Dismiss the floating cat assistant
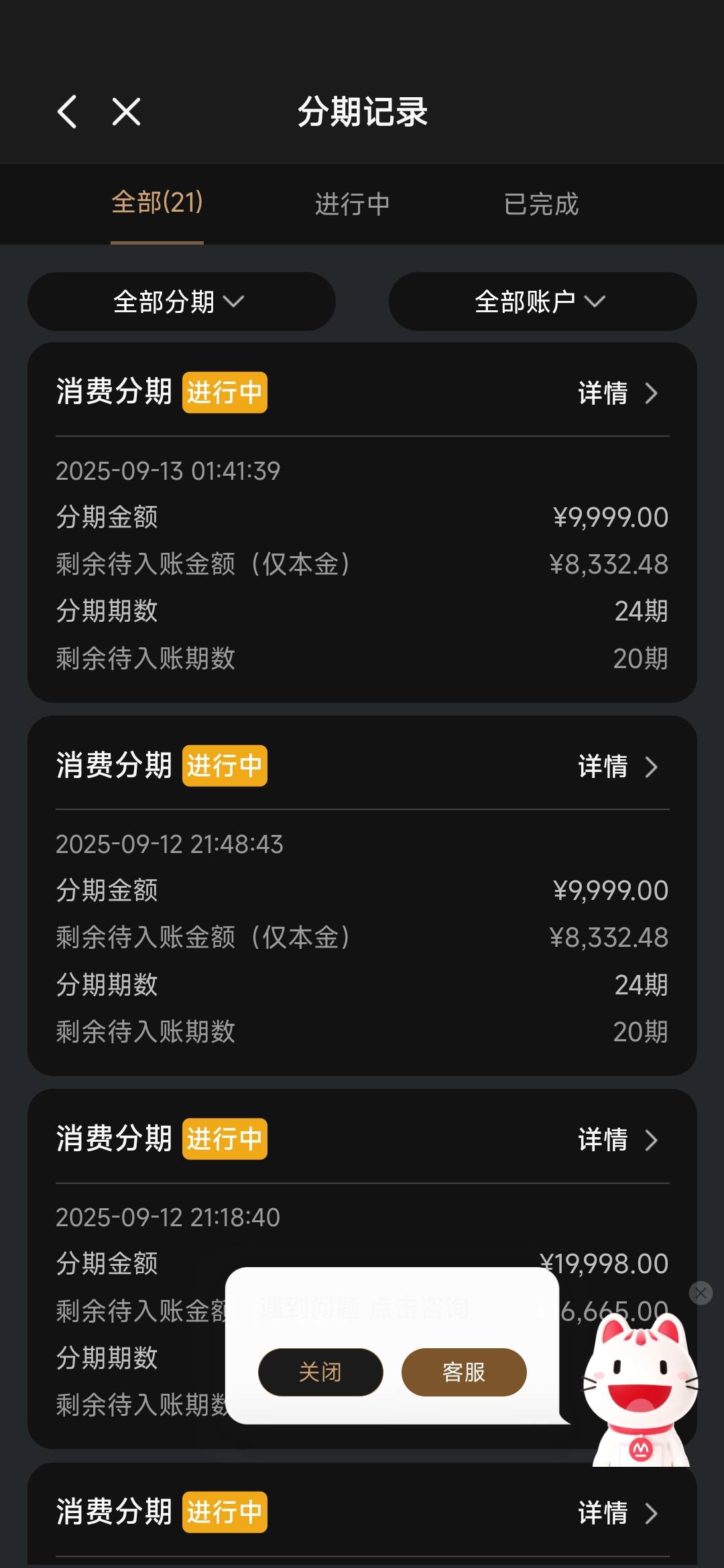This screenshot has height=1568, width=724. 701,1293
